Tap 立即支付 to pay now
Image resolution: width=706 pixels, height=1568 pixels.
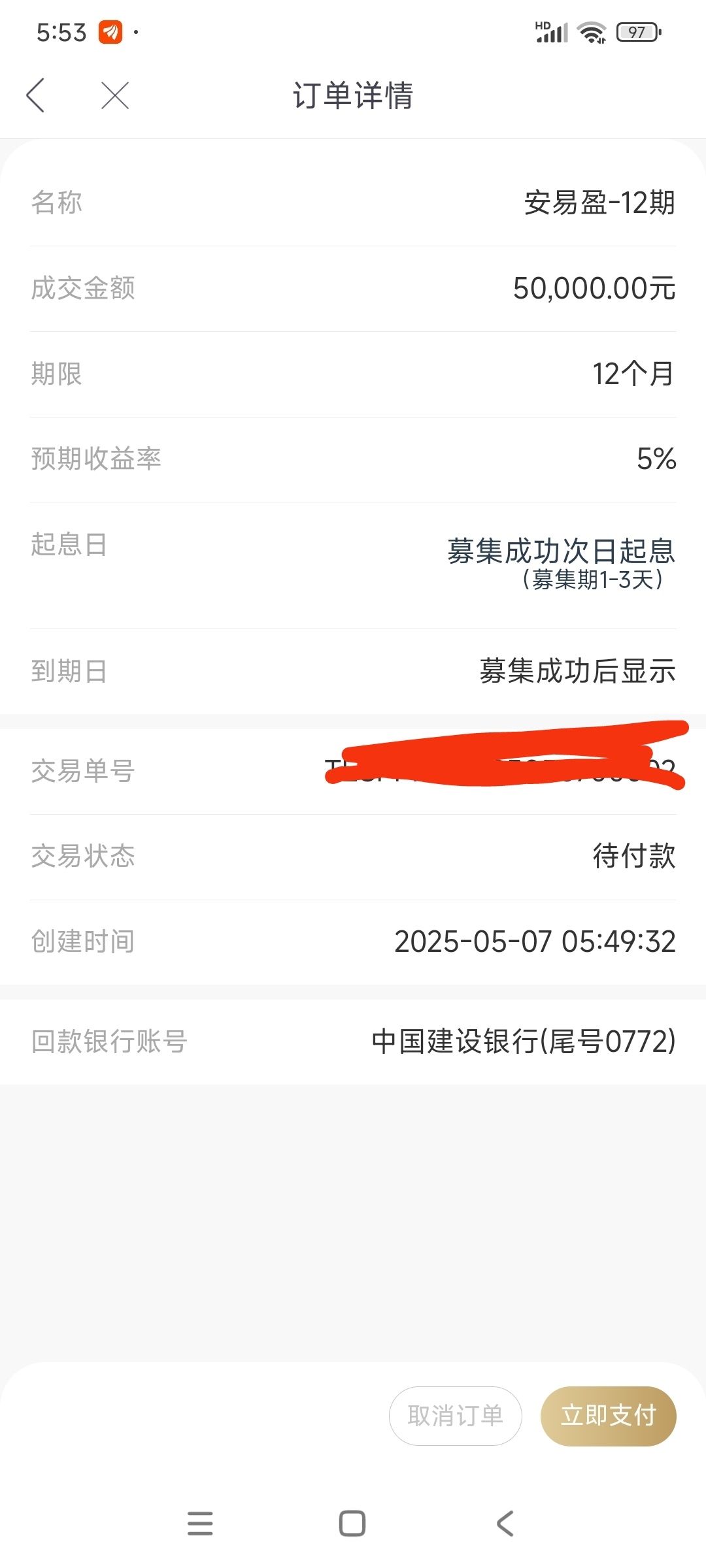pos(608,1416)
